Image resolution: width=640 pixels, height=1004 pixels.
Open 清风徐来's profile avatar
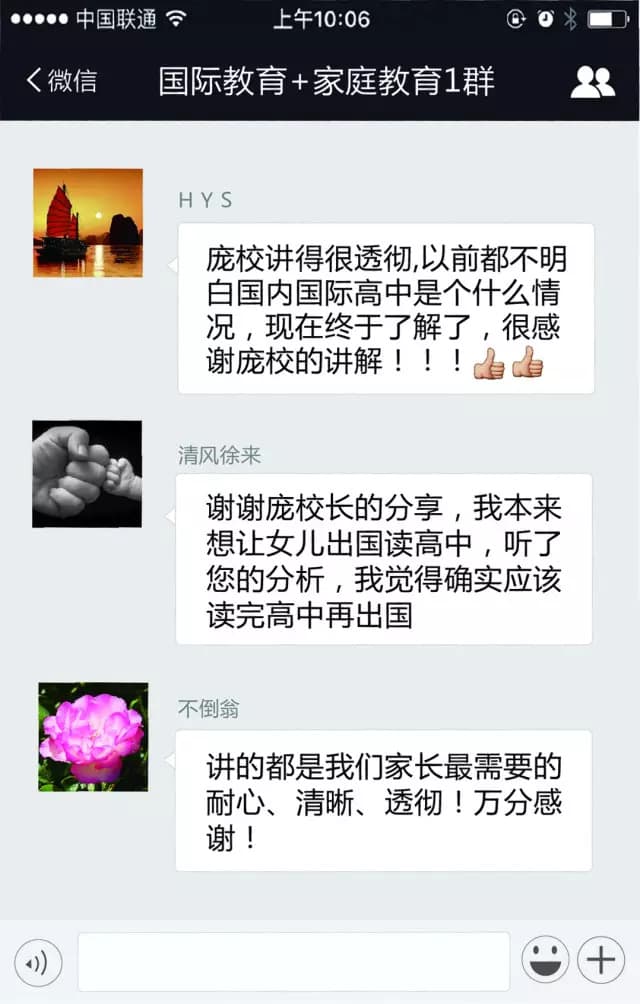click(x=87, y=473)
